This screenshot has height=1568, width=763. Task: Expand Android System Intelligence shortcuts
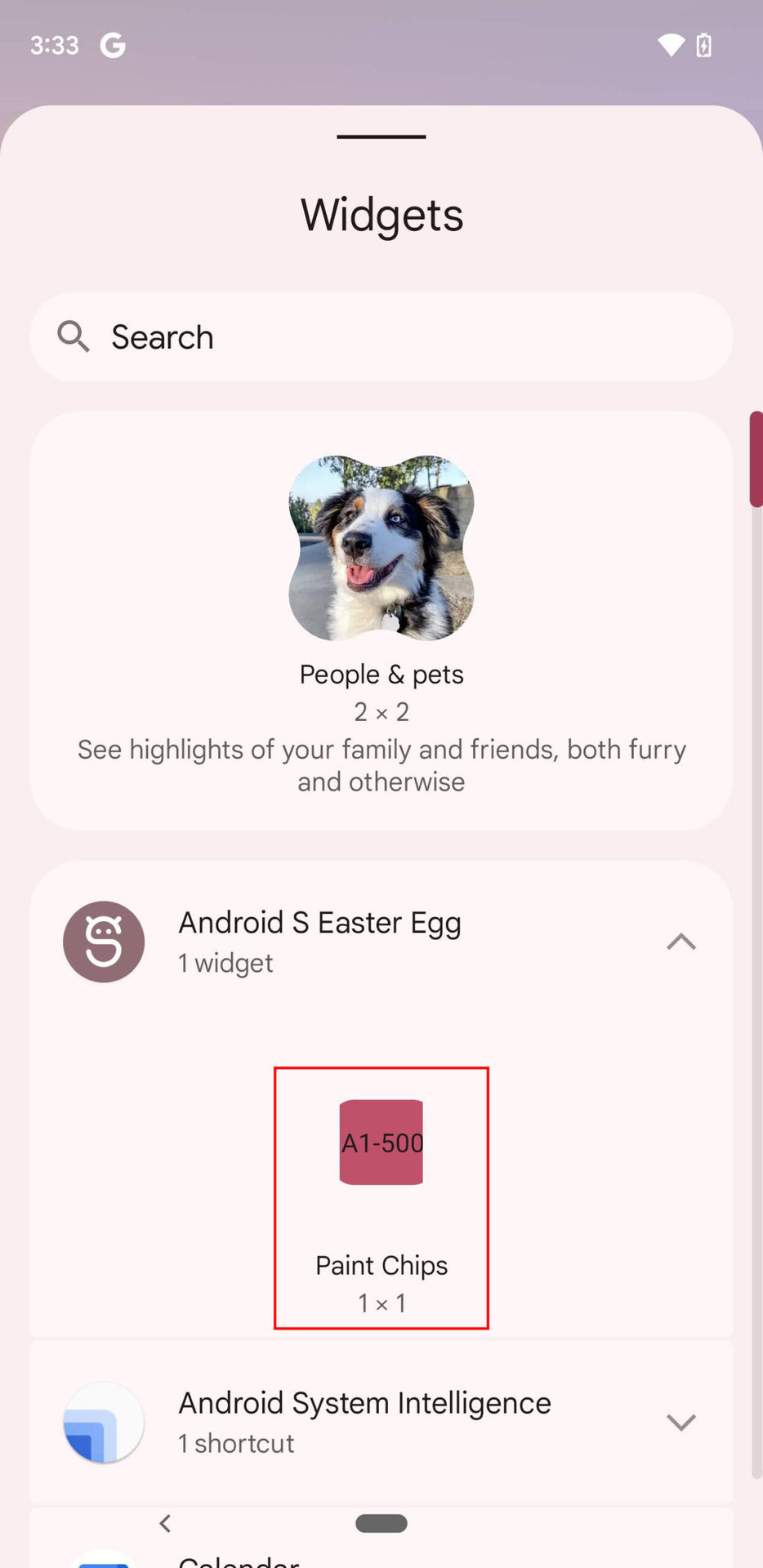(x=680, y=1422)
